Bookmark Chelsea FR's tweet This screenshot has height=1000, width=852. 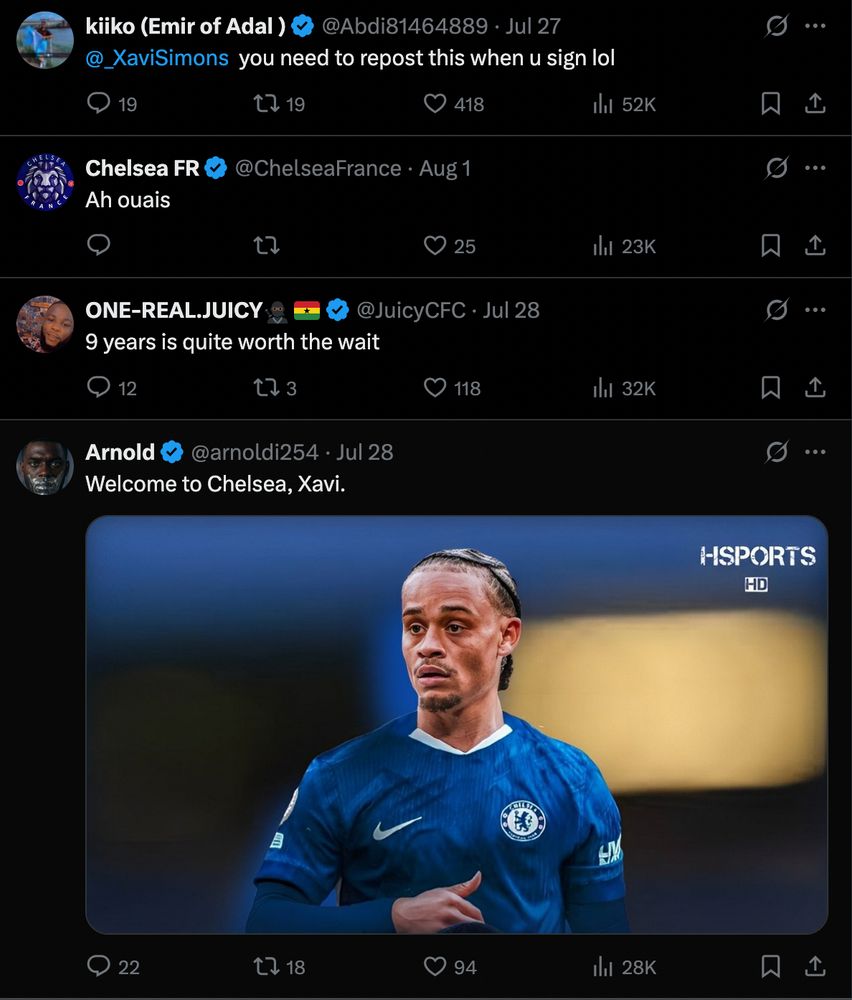[x=770, y=245]
